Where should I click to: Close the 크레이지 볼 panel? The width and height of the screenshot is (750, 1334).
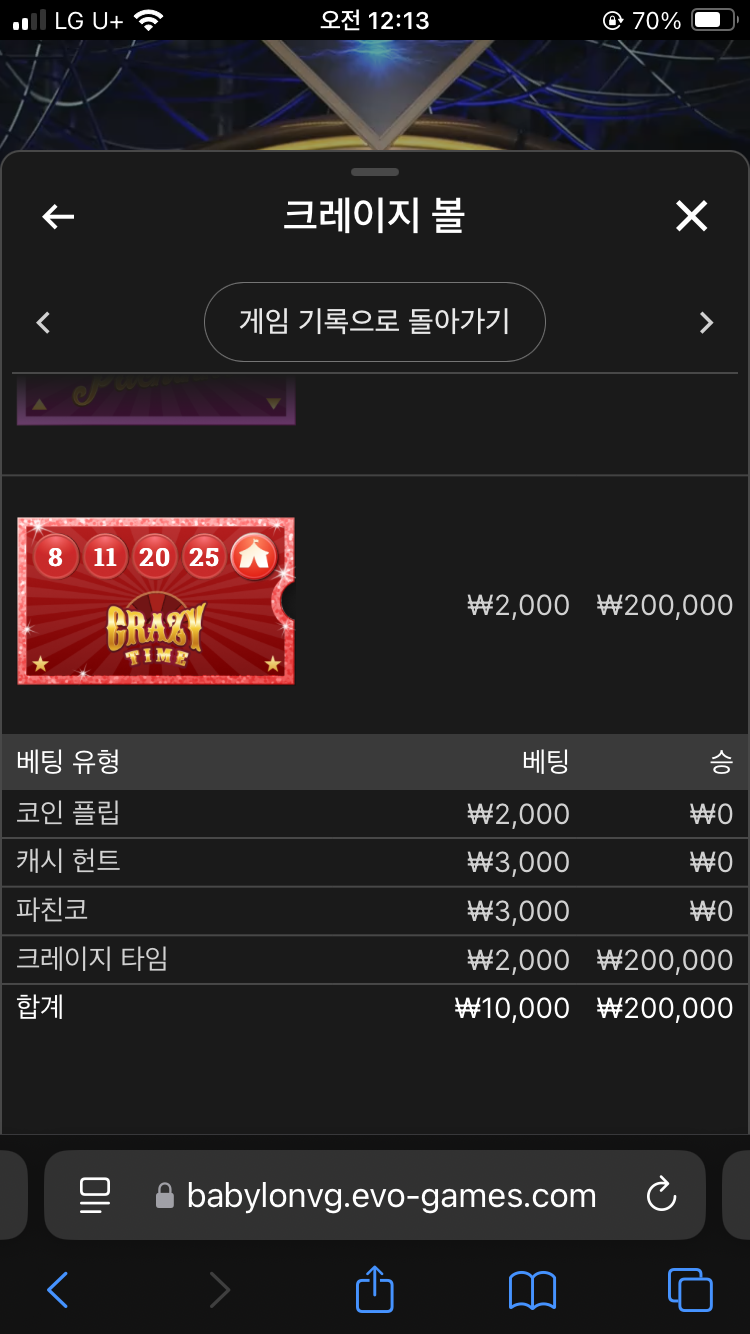tap(691, 216)
